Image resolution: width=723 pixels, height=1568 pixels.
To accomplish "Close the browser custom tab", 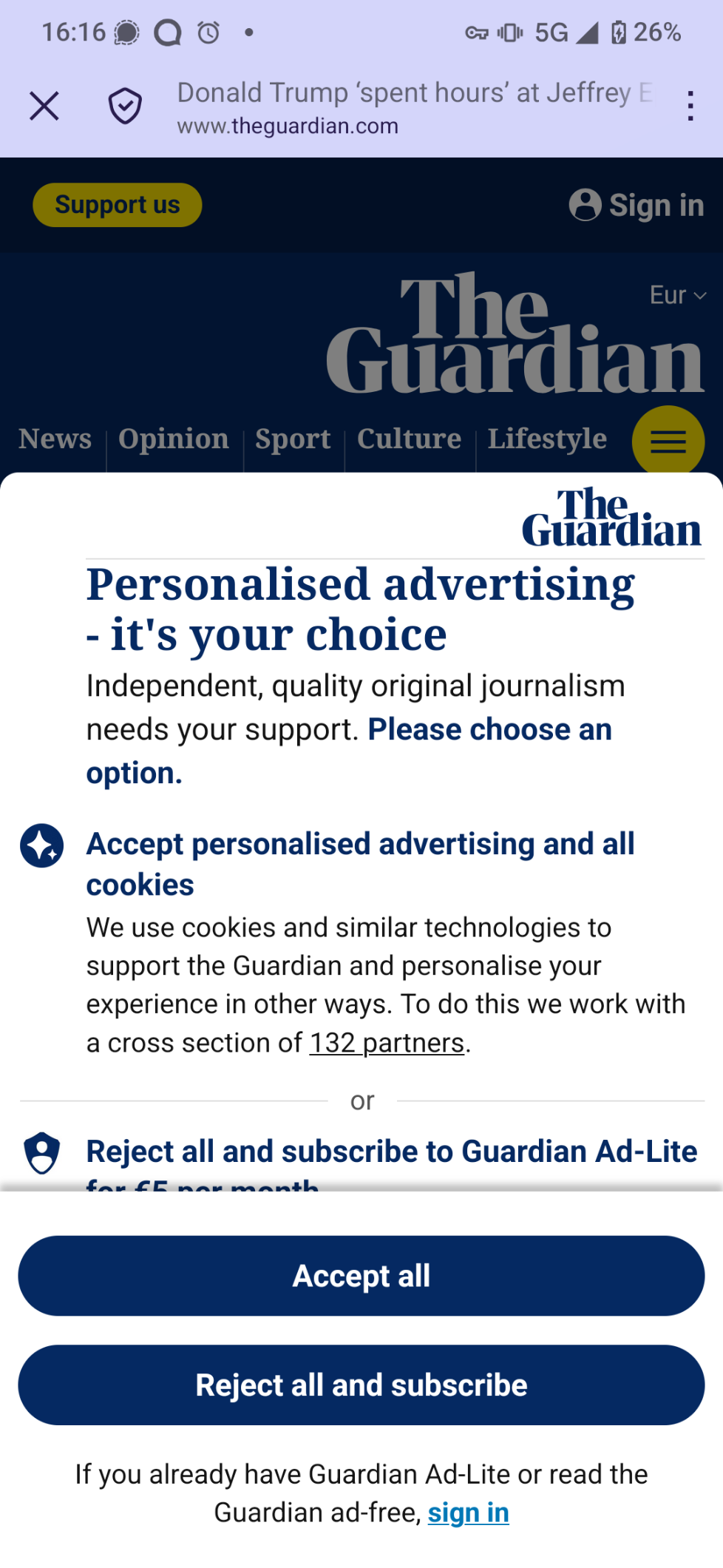I will click(44, 107).
